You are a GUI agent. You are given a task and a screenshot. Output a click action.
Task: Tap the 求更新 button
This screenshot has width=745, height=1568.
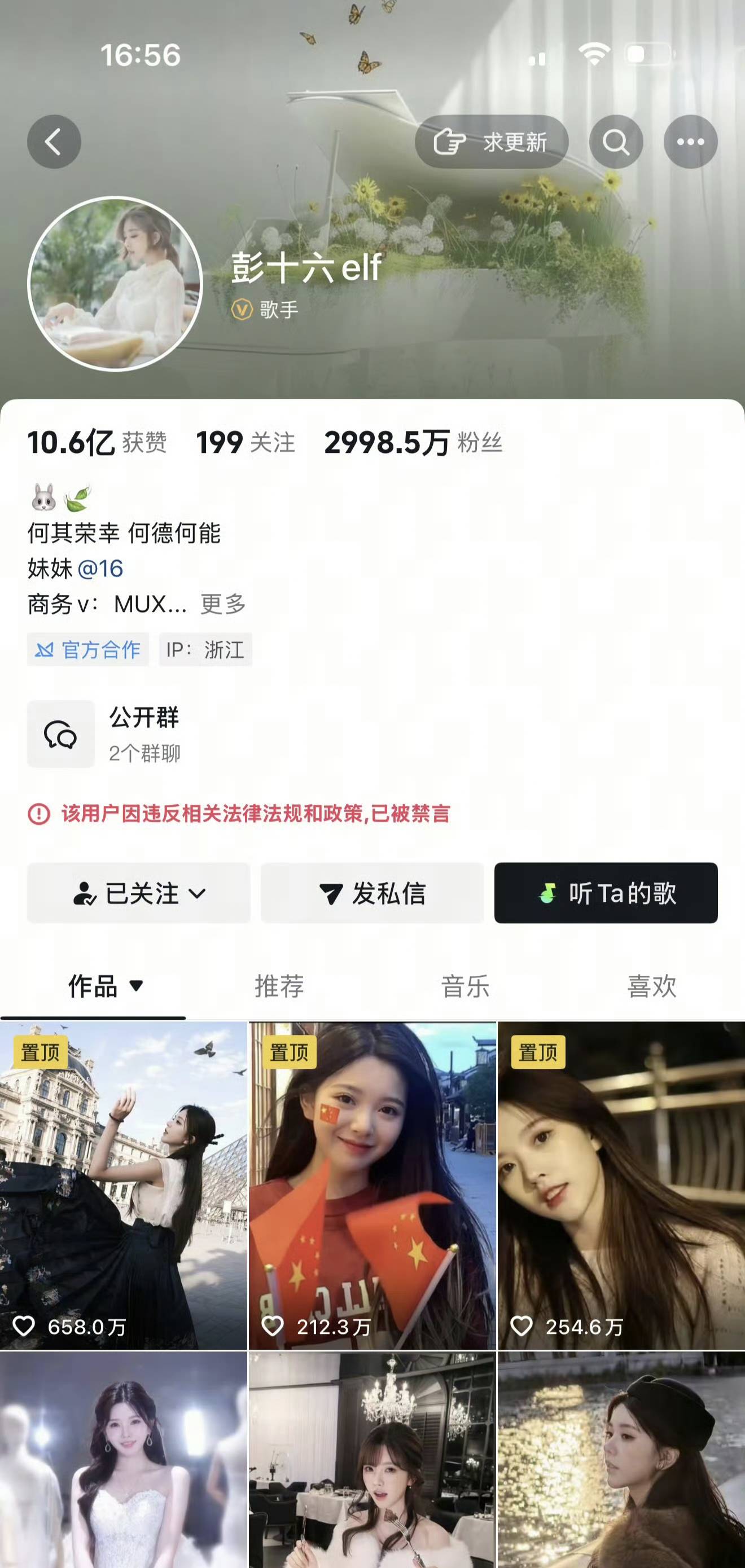tap(491, 142)
